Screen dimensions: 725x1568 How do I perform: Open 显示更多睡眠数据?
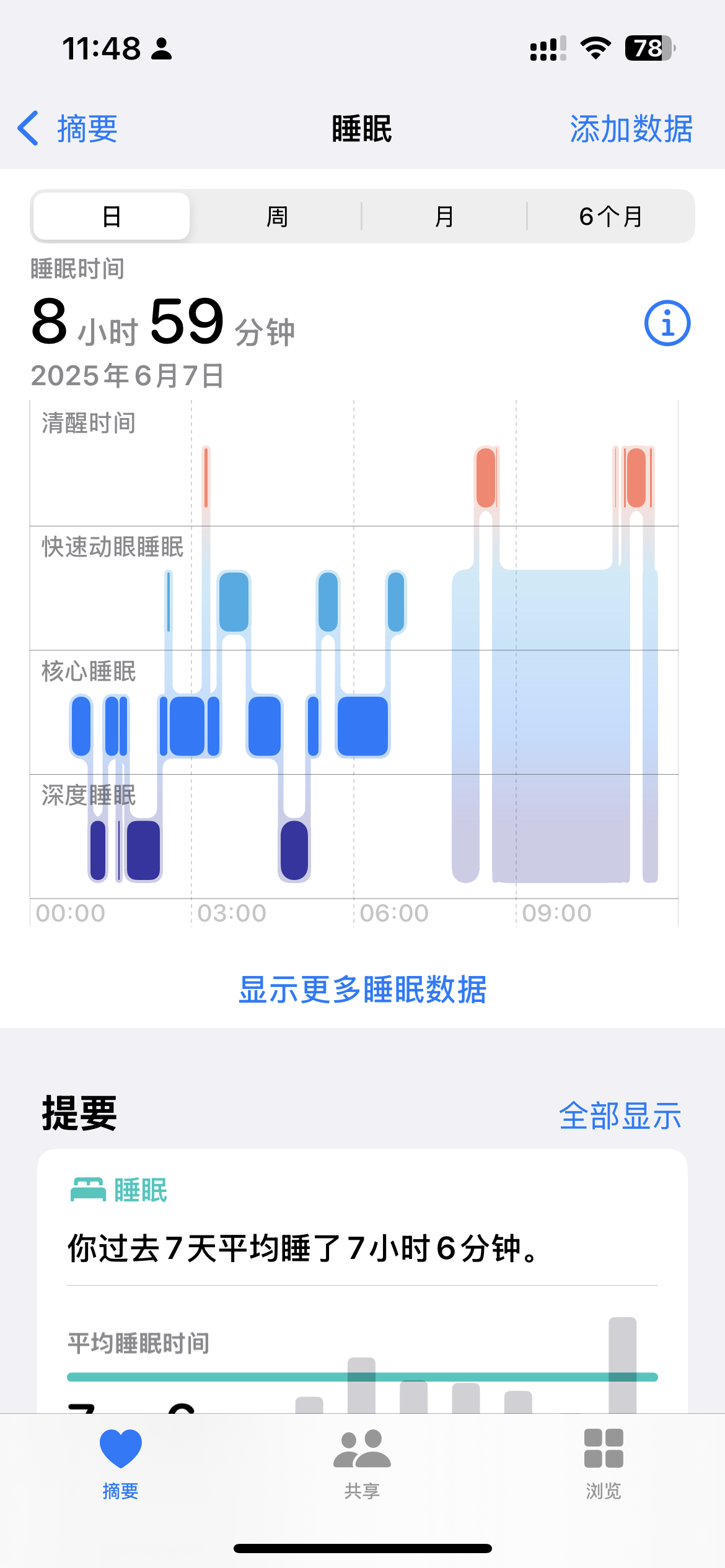coord(362,989)
